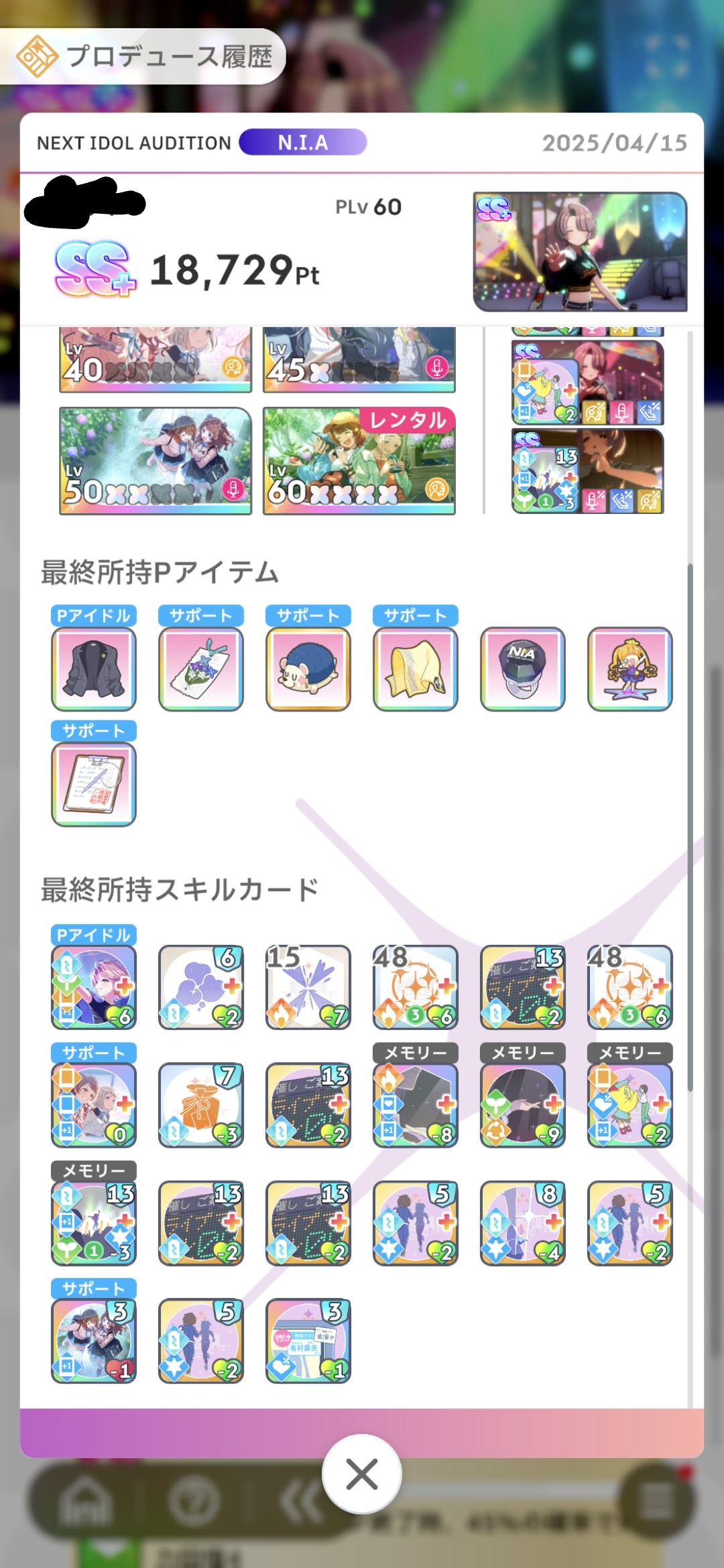
Task: Inspect the yellow towel support item
Action: pos(416,669)
